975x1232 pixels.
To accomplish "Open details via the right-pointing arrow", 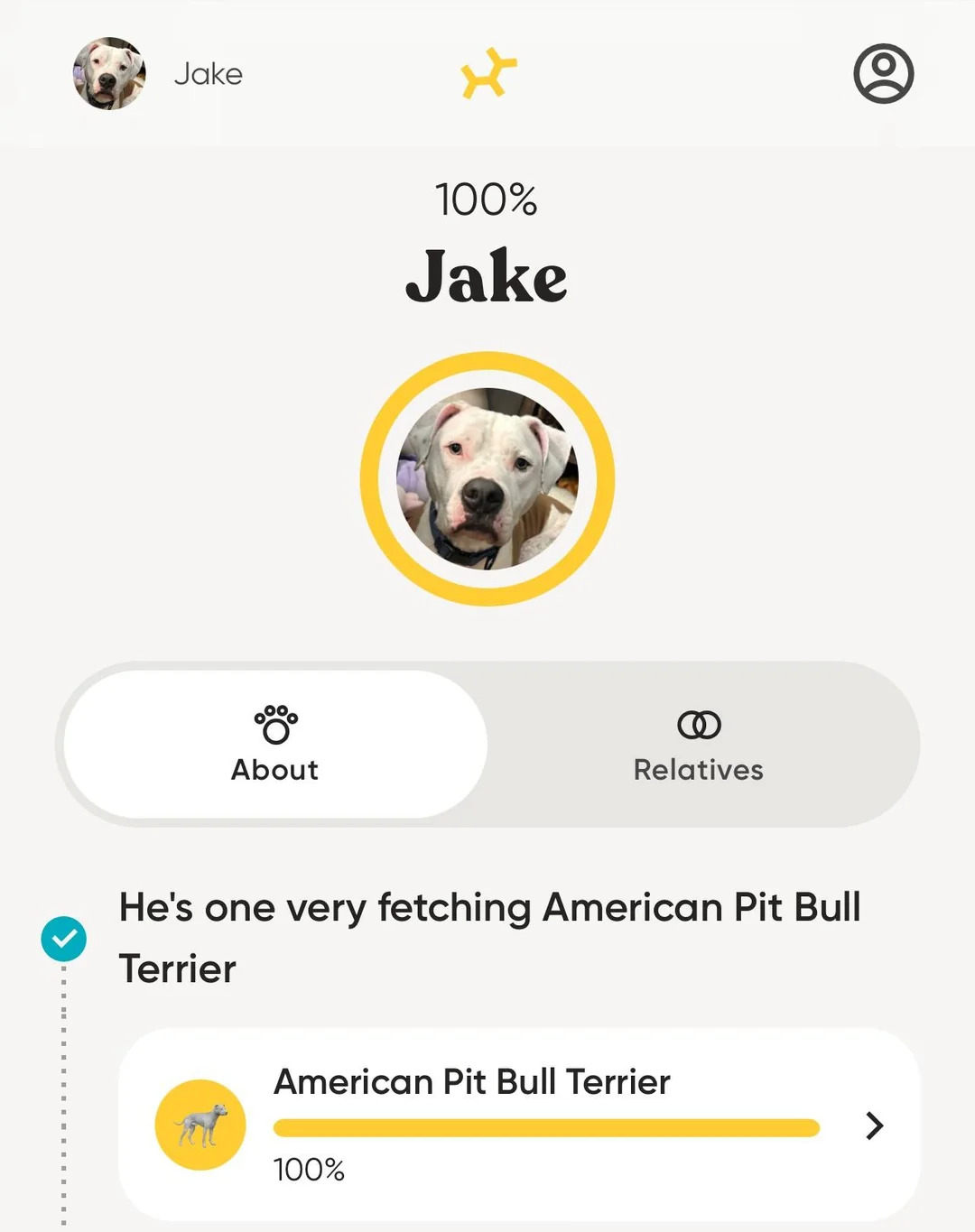I will point(872,1125).
